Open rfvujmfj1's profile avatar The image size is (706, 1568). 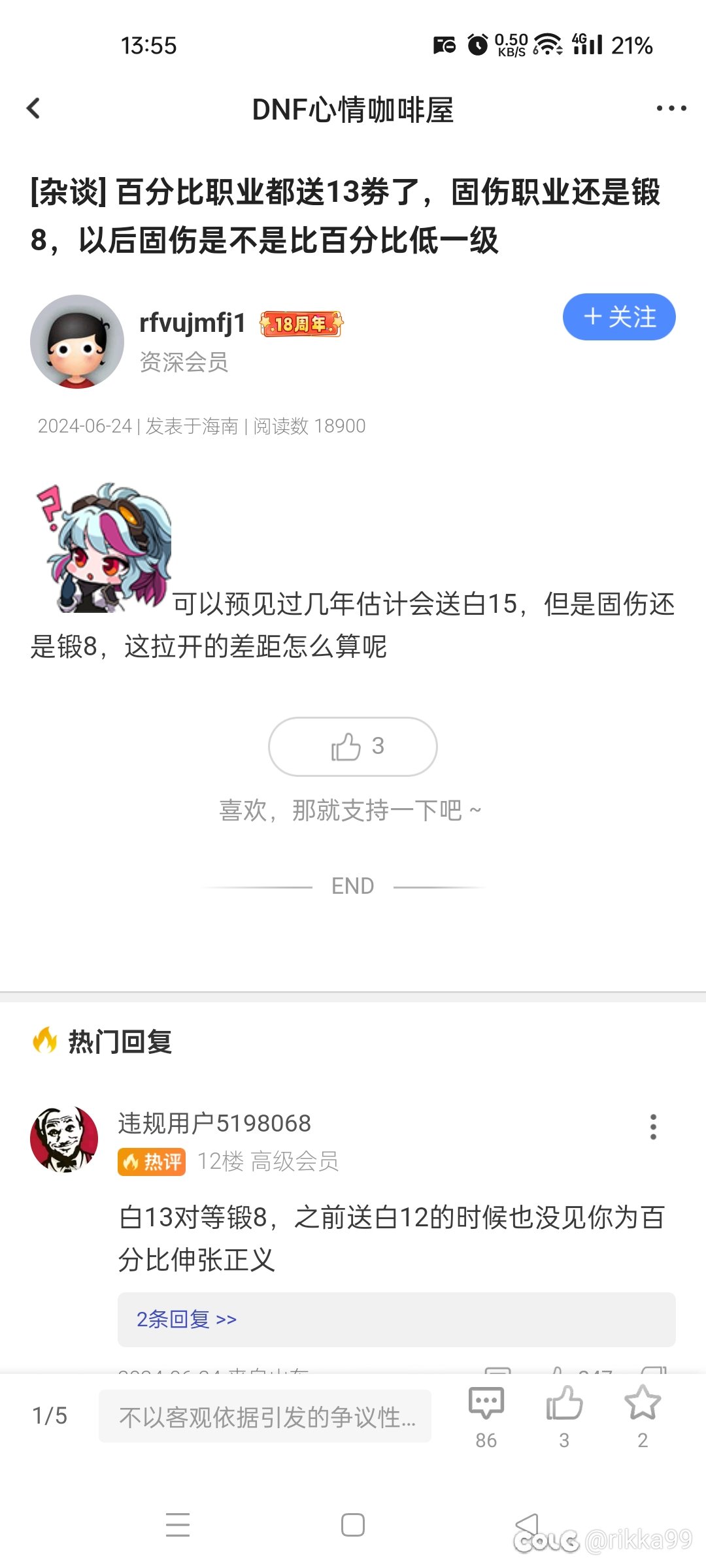pyautogui.click(x=77, y=342)
